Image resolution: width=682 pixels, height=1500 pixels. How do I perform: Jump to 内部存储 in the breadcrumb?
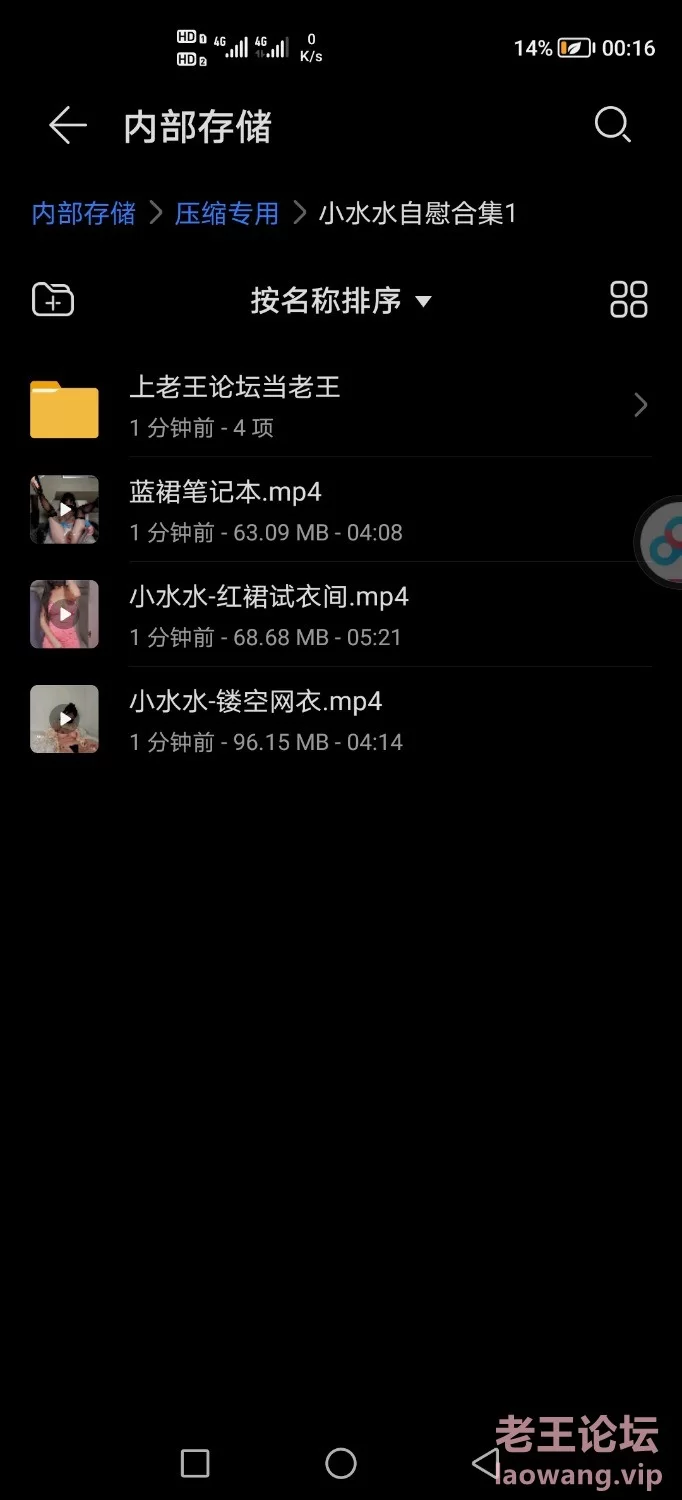[83, 213]
